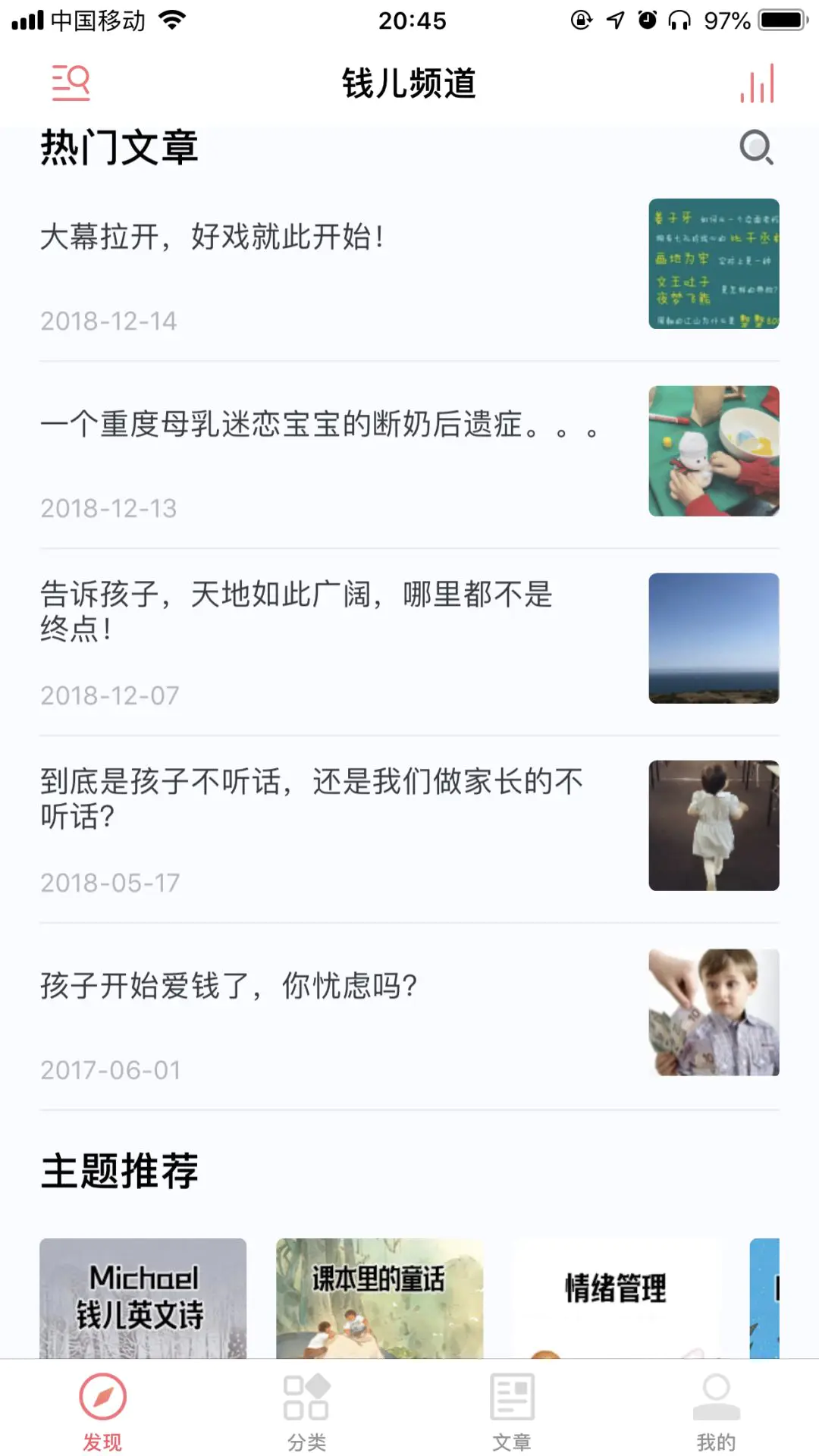Screen dimensions: 819x1456
Task: View article 孩子开始爱钱了，你忧虑吗？
Action: click(x=229, y=986)
